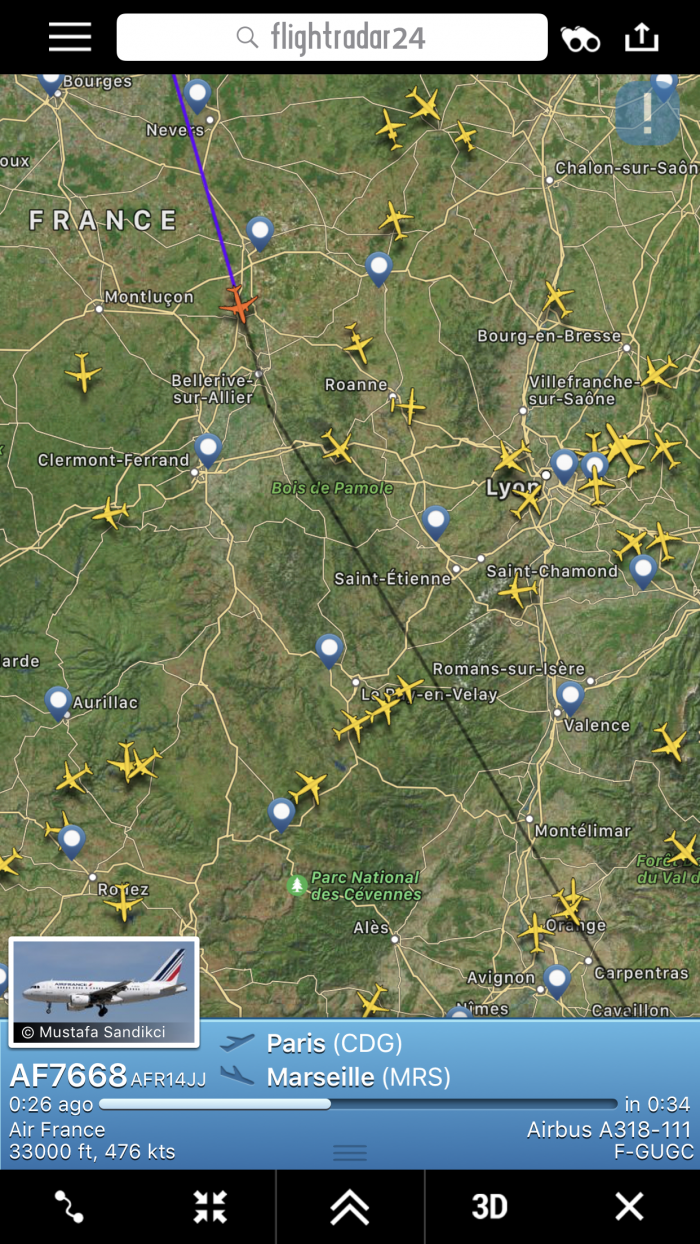Center the map on the aircraft
The image size is (700, 1244).
point(210,1206)
